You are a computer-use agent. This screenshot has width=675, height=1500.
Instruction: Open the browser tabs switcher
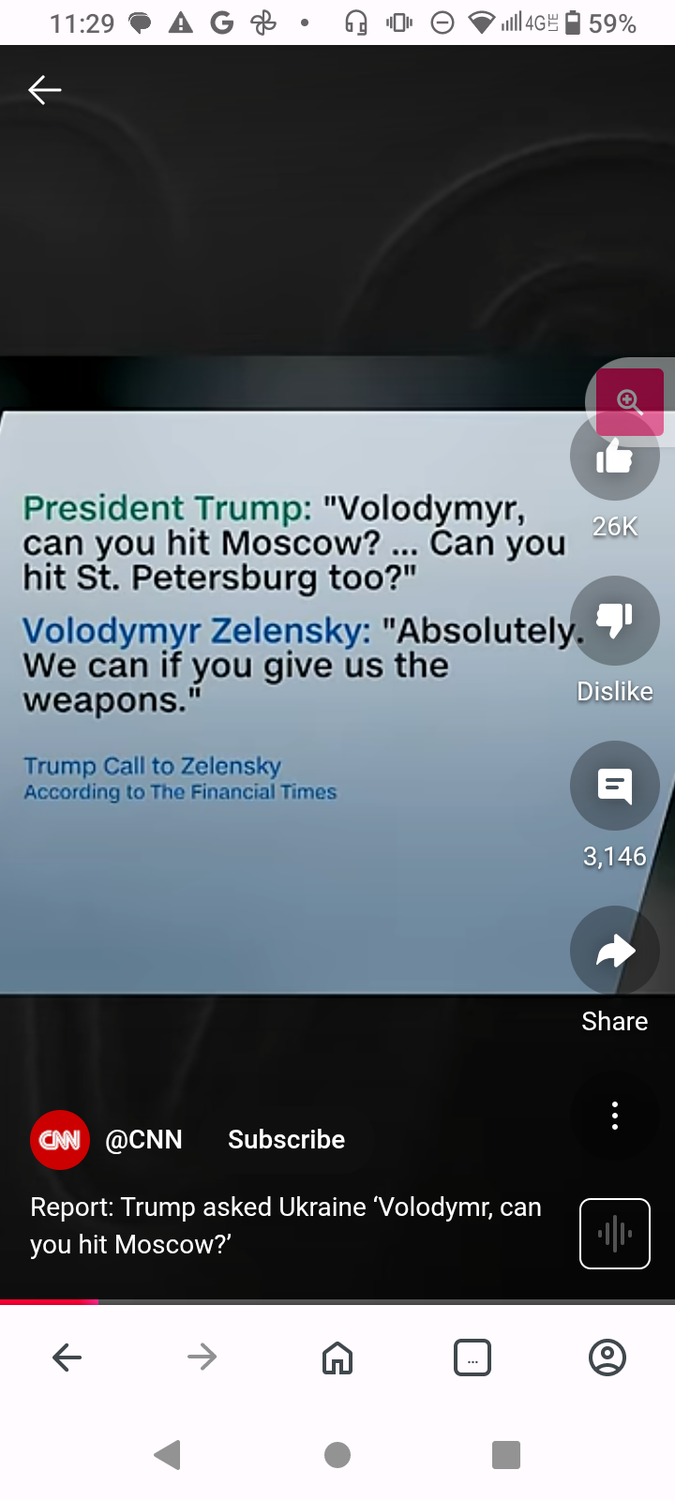[472, 1358]
